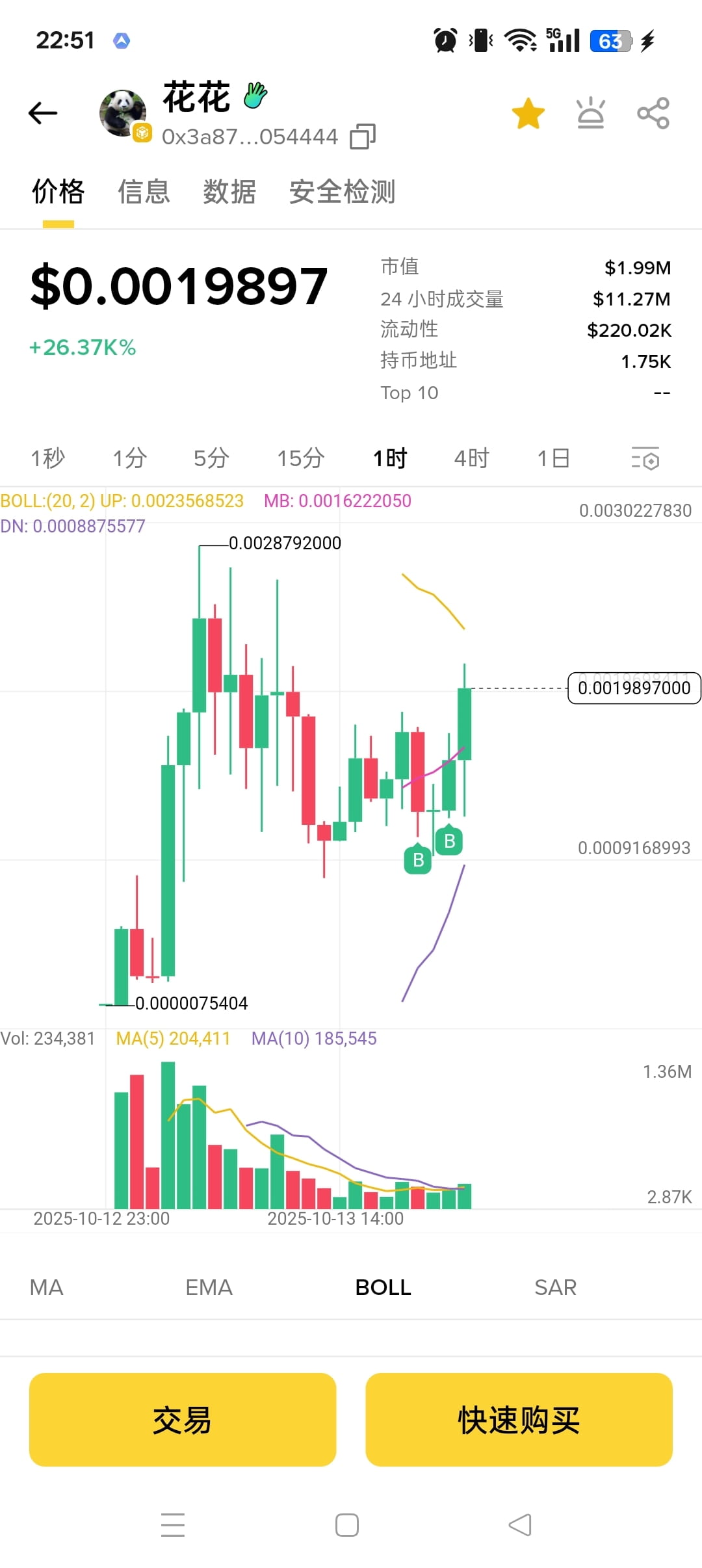
Task: Select the 5分 chart interval
Action: tap(211, 458)
